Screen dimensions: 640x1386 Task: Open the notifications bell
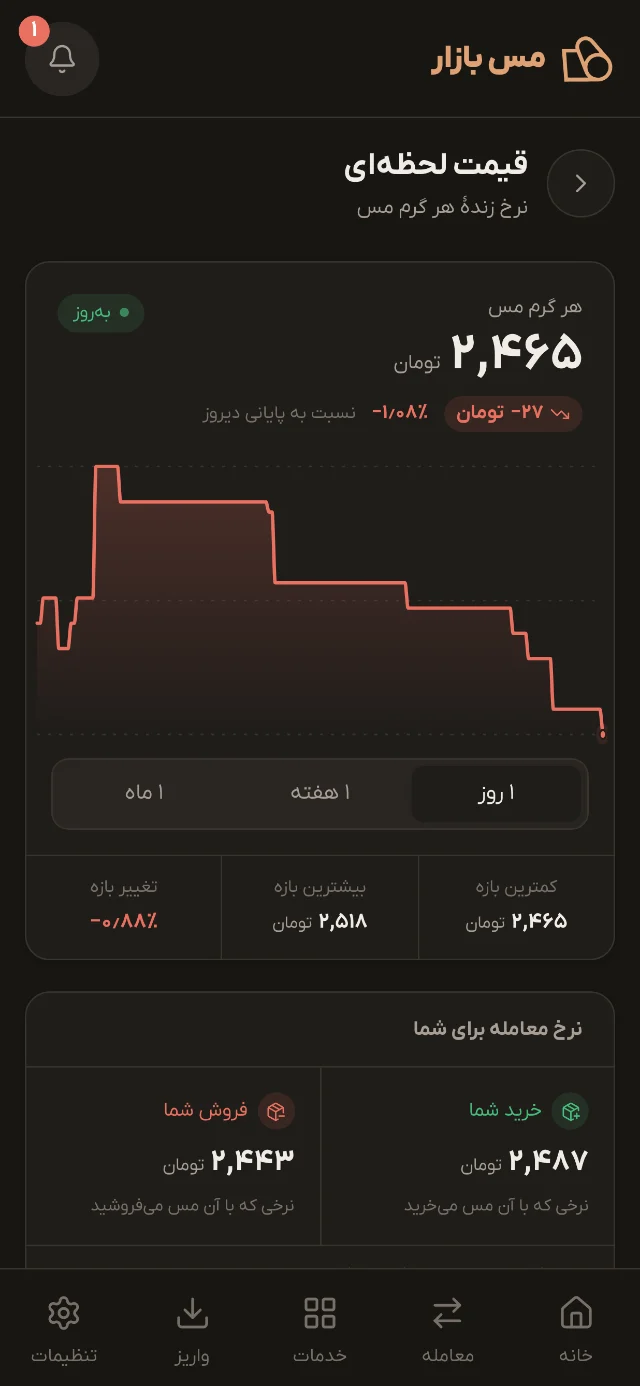click(62, 58)
